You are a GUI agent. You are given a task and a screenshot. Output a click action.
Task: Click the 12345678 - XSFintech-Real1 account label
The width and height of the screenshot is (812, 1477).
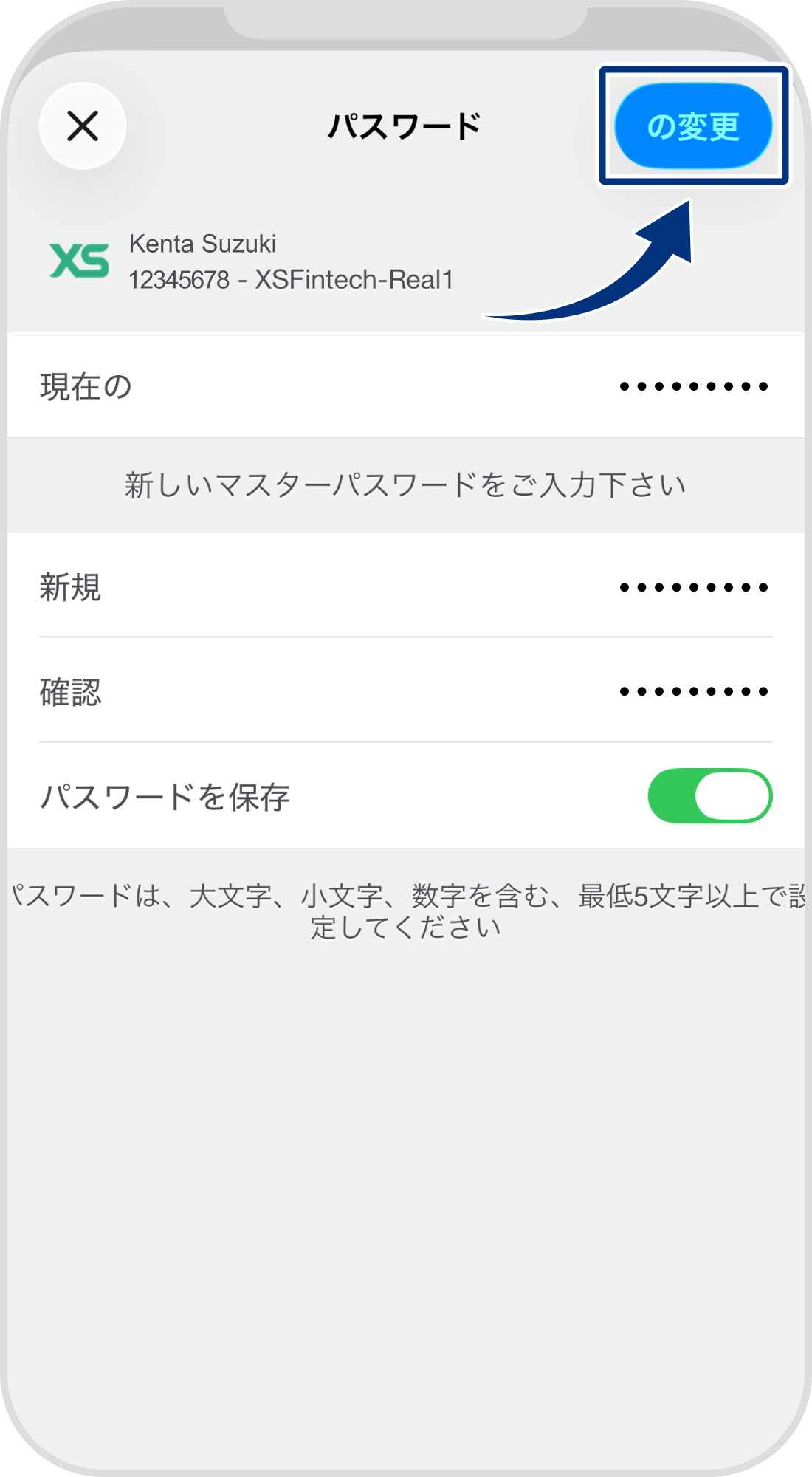(293, 281)
